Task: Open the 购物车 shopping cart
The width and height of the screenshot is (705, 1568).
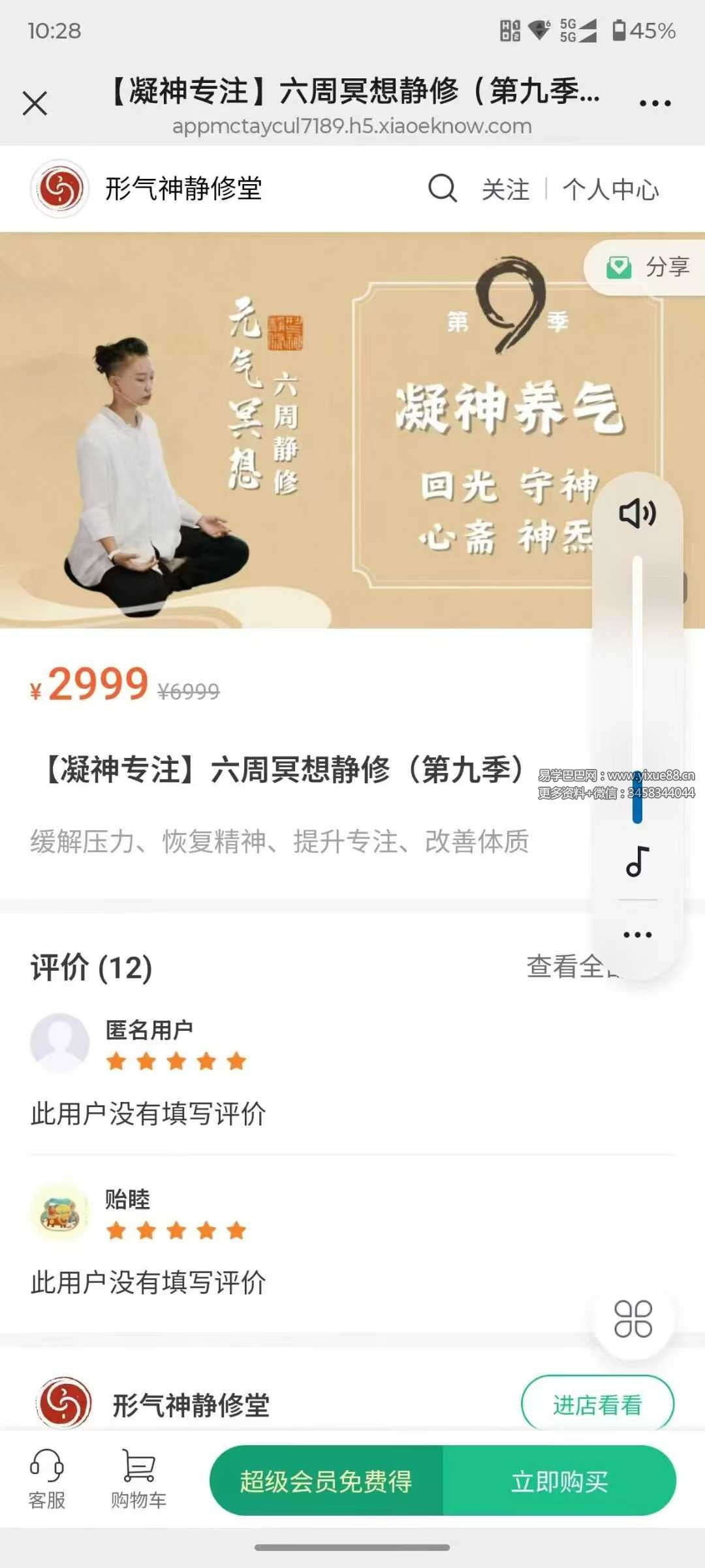Action: click(138, 1480)
